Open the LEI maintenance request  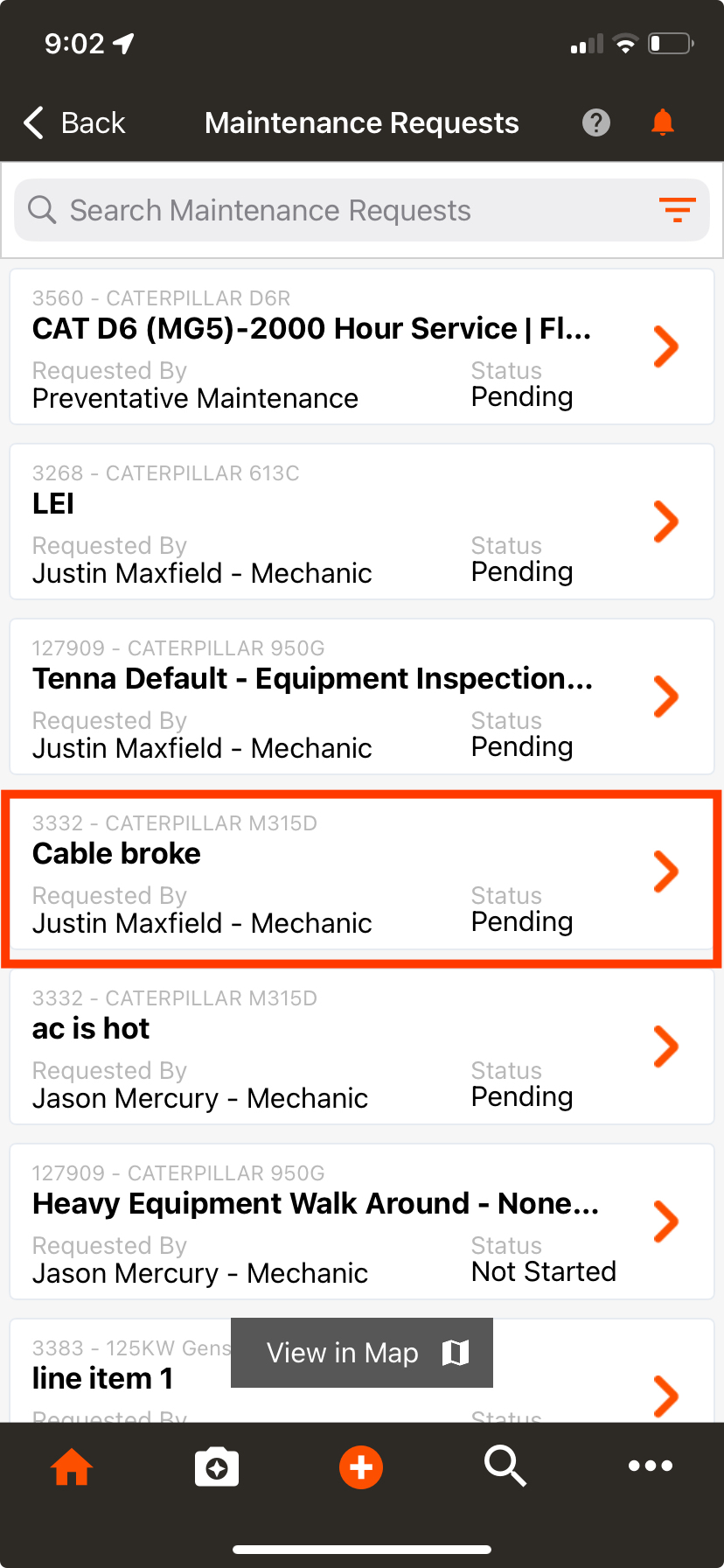[x=362, y=522]
